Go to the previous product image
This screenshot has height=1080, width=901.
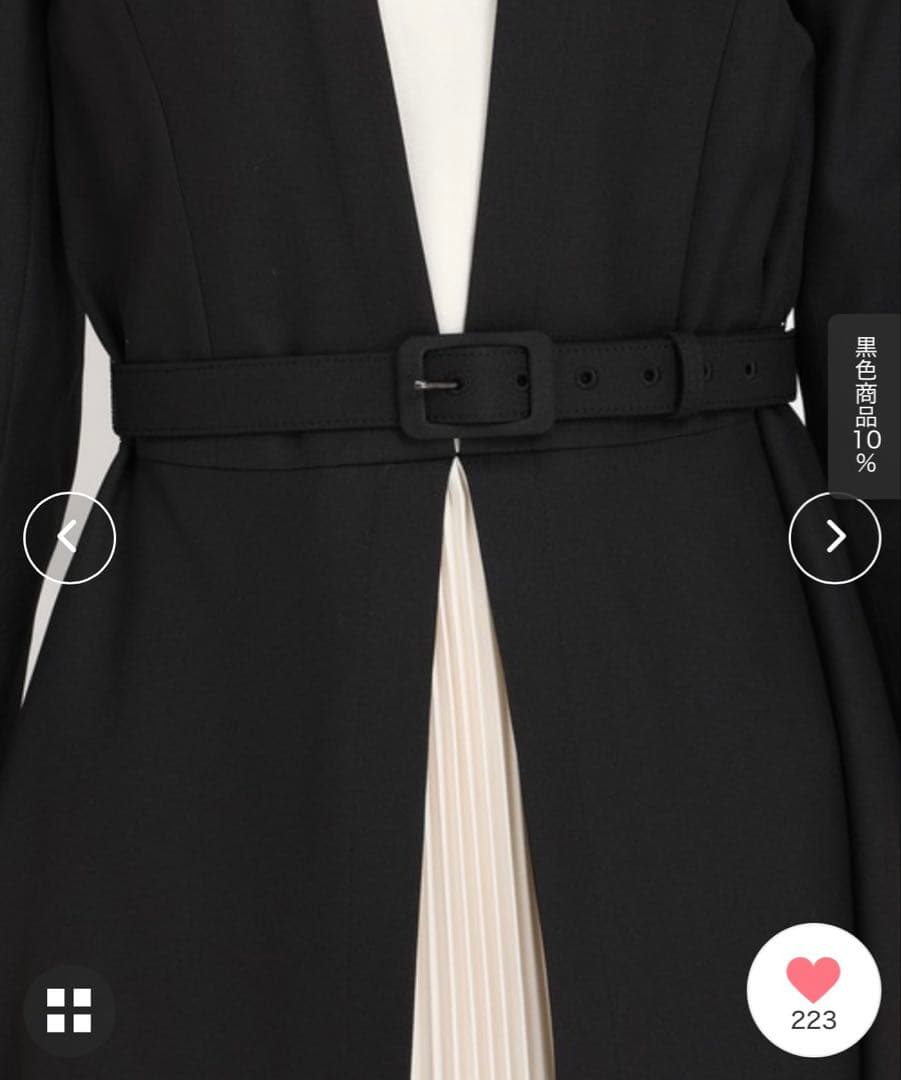(x=69, y=538)
